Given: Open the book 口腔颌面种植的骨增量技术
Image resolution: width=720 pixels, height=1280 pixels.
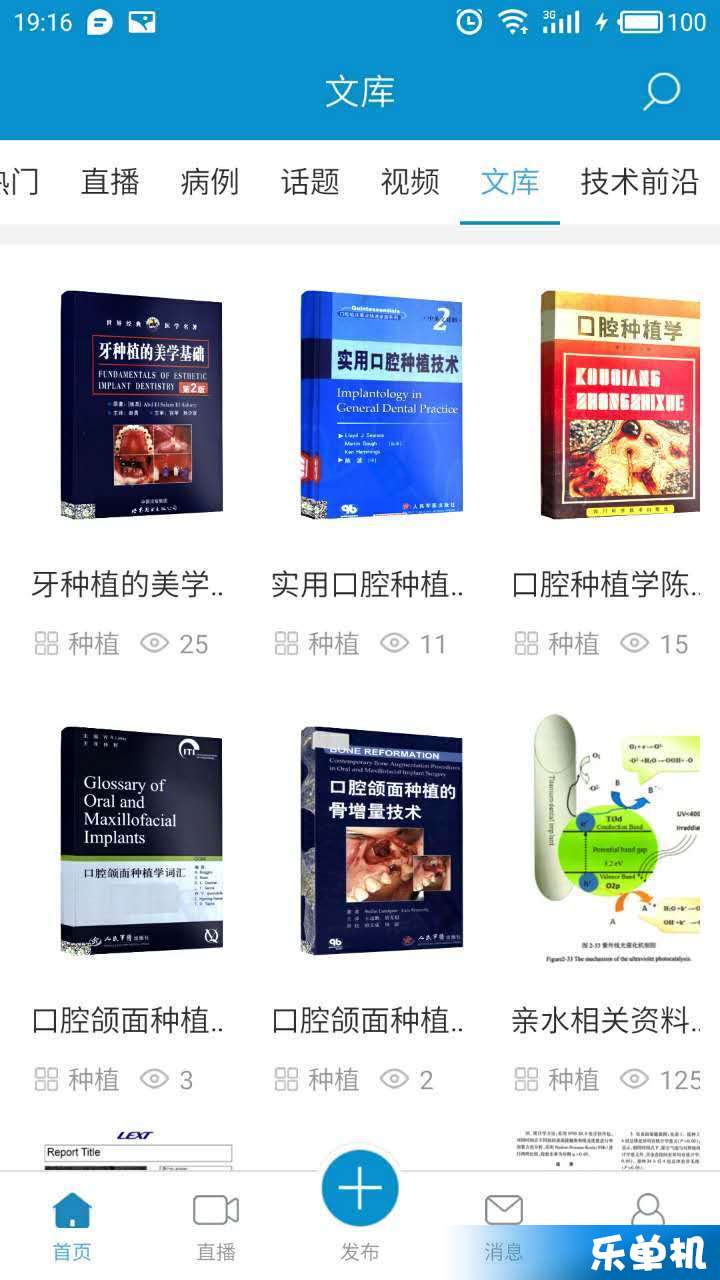Looking at the screenshot, I should point(381,840).
